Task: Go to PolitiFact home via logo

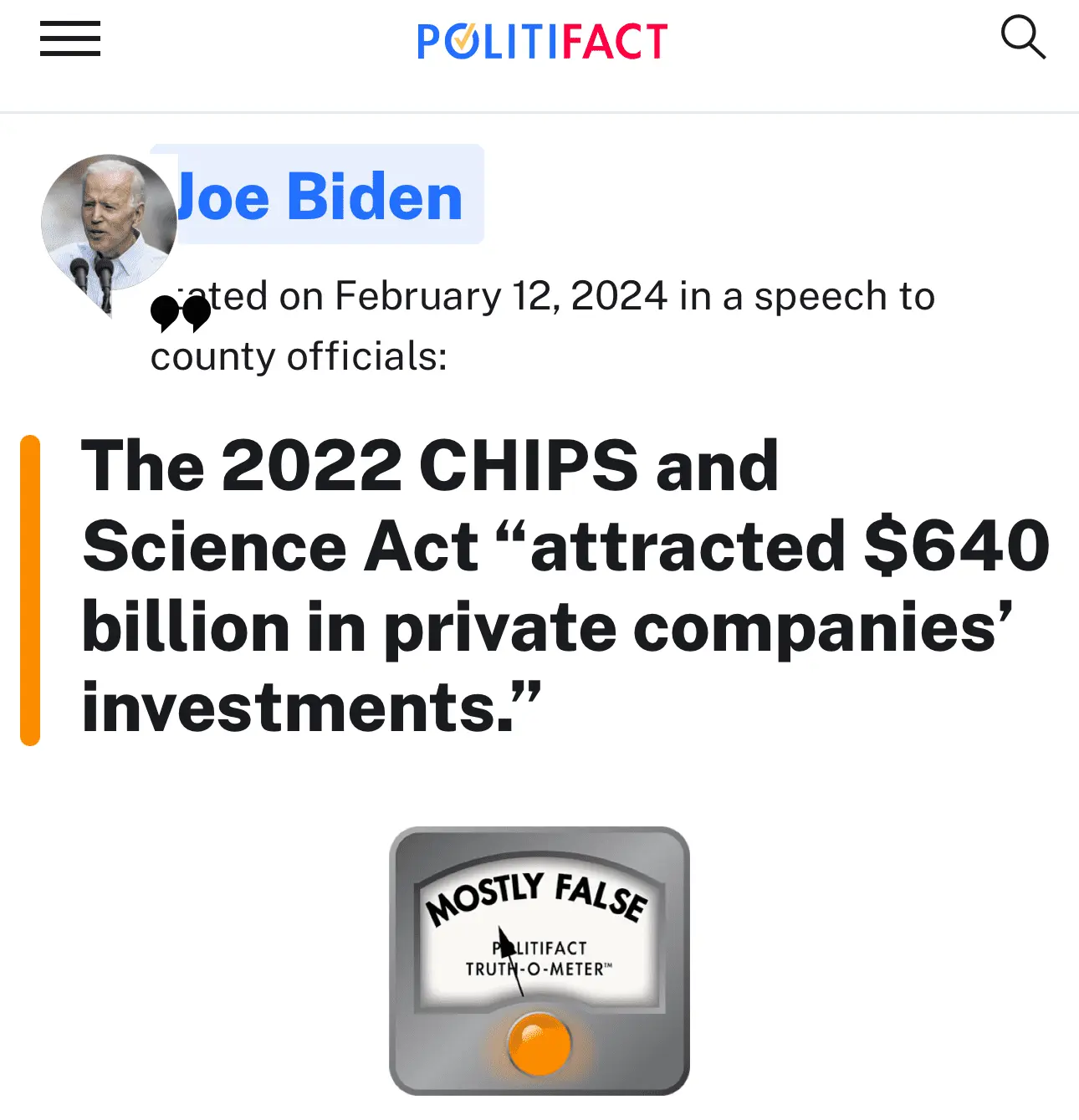Action: coord(542,41)
